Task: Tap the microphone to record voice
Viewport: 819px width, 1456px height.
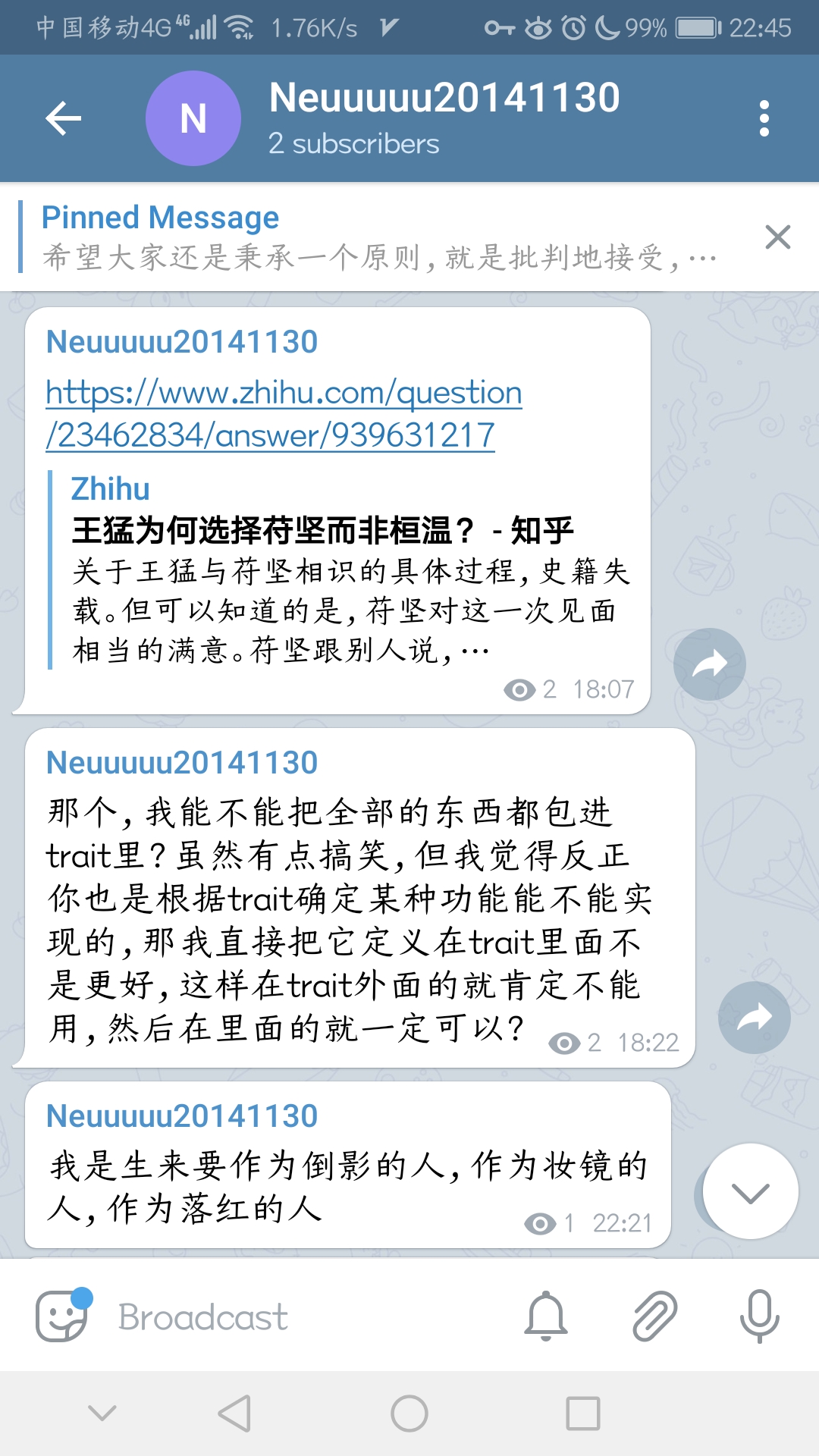Action: [x=759, y=1316]
